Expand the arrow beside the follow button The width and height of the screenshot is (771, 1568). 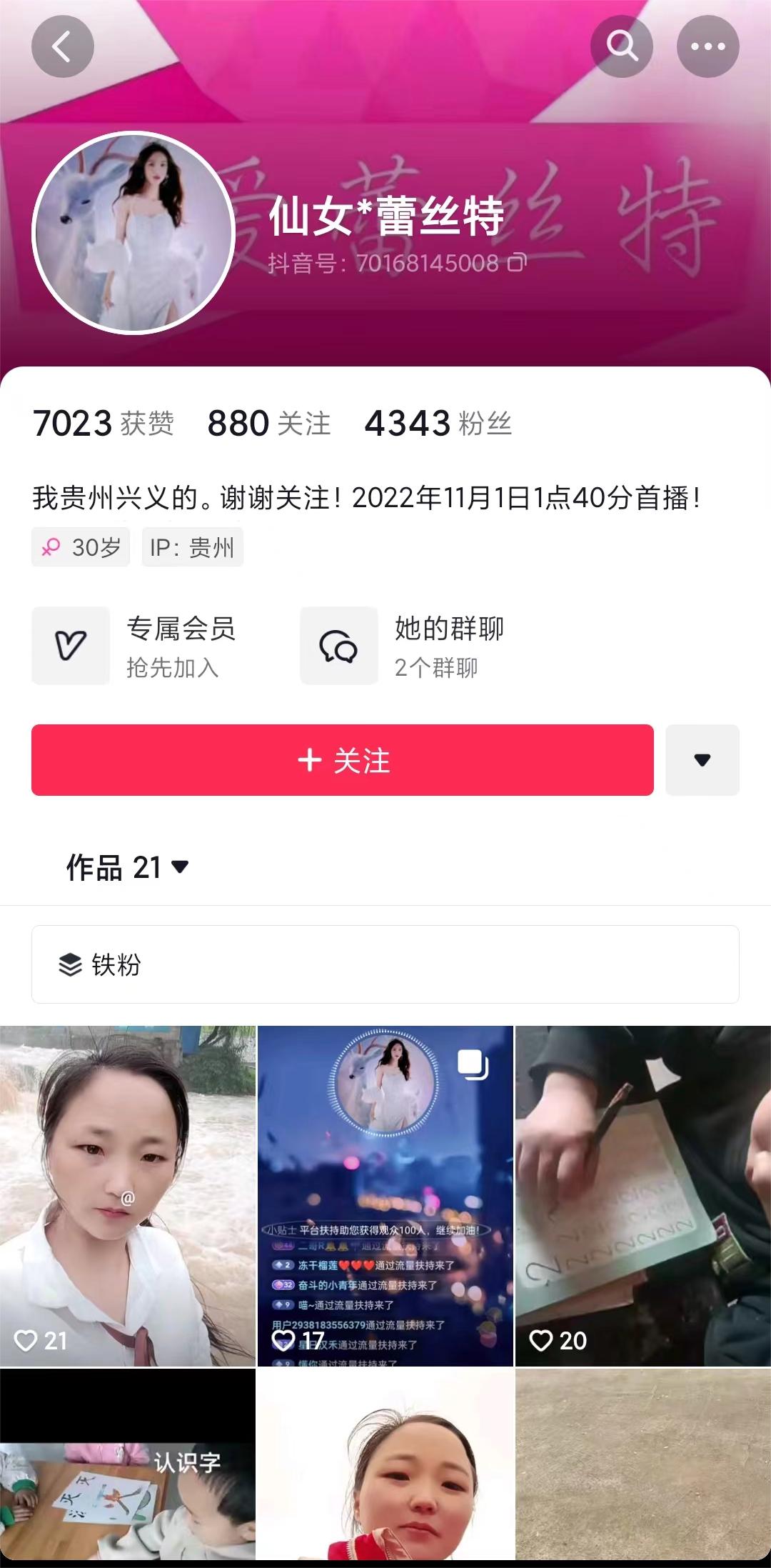702,760
